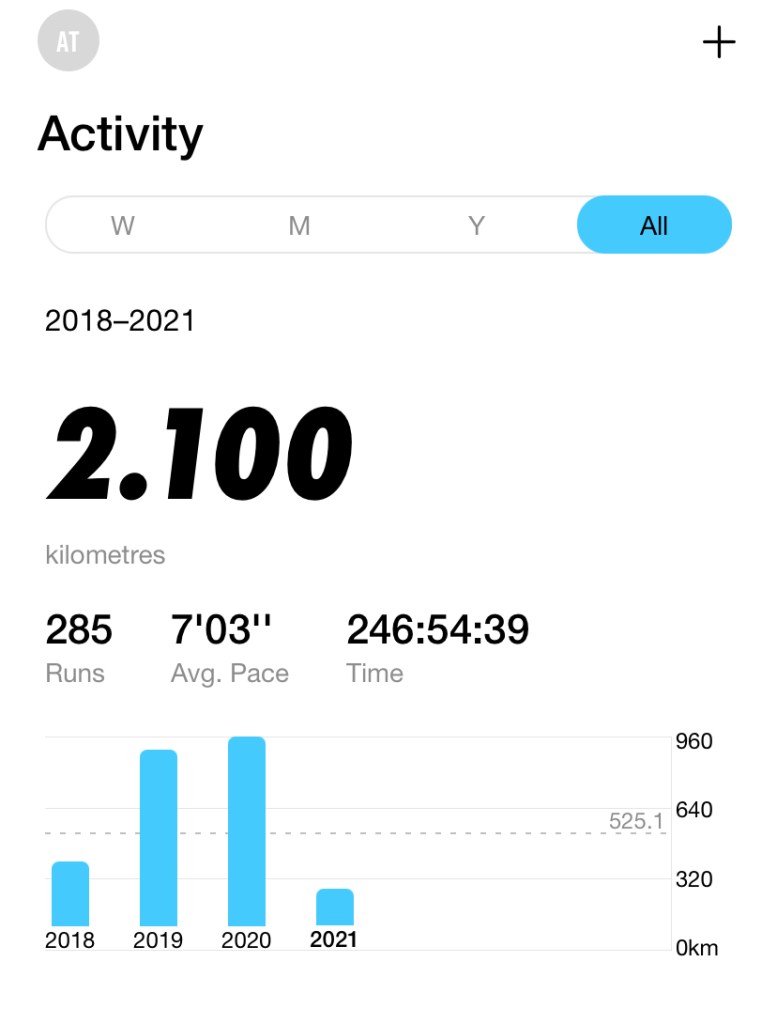Switch to the W weekly view
This screenshot has width=777, height=1024.
123,225
